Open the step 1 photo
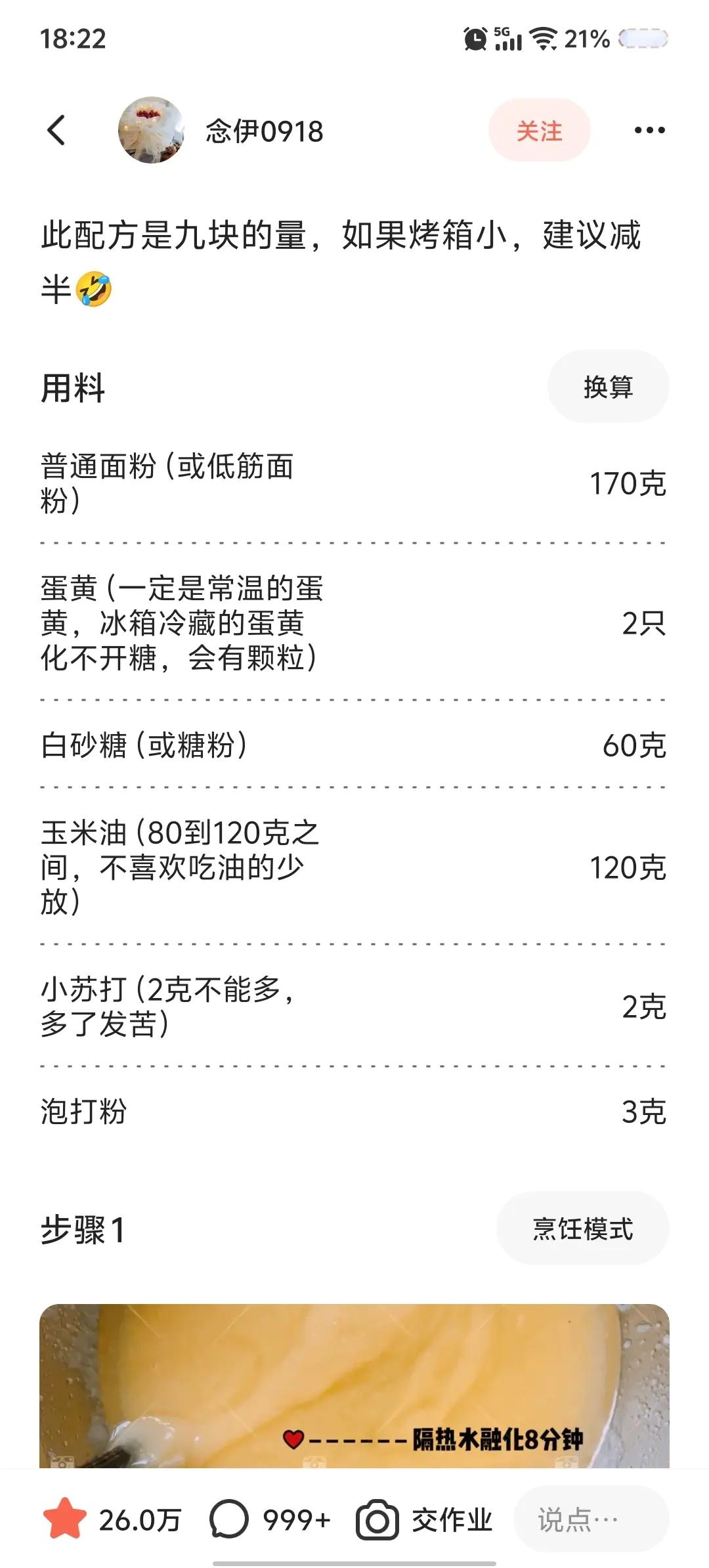The image size is (709, 1568). click(x=354, y=1385)
